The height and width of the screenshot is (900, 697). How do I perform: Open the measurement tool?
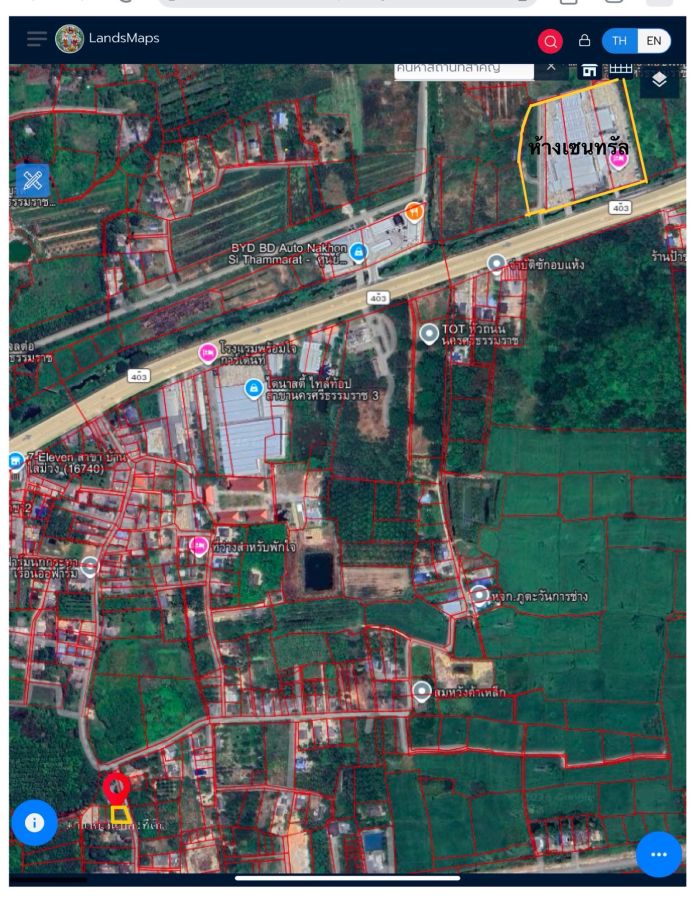click(x=33, y=181)
